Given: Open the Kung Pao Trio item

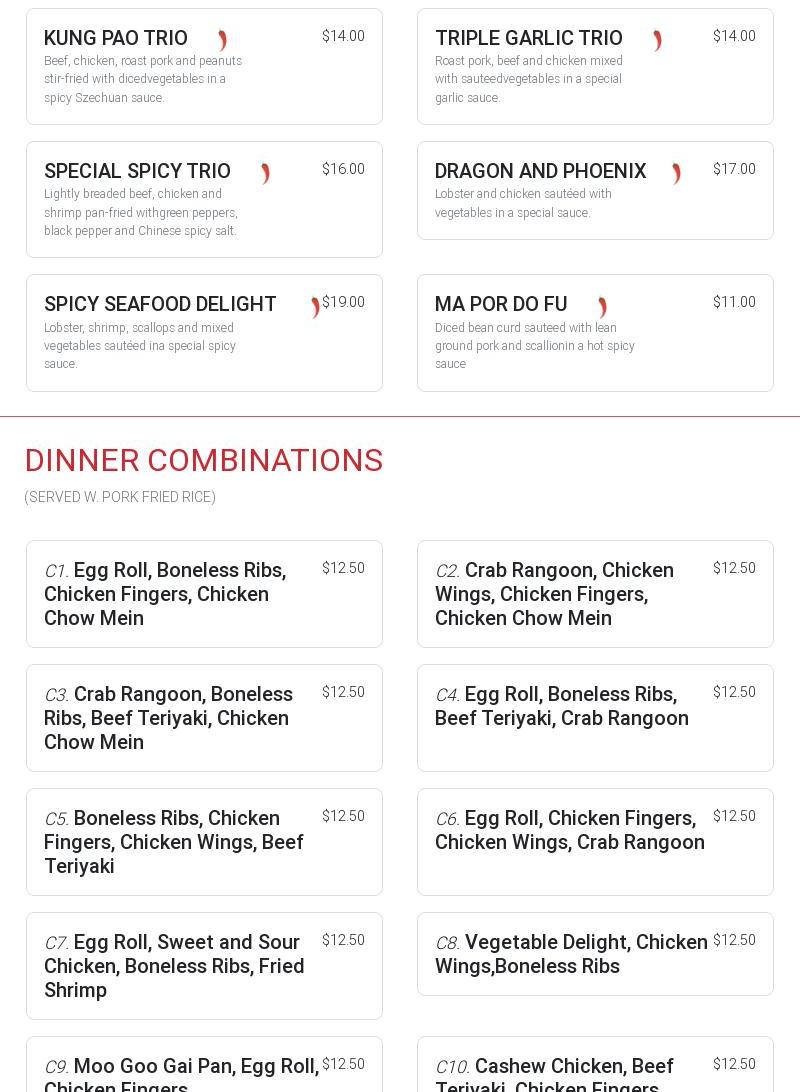Looking at the screenshot, I should (x=204, y=67).
